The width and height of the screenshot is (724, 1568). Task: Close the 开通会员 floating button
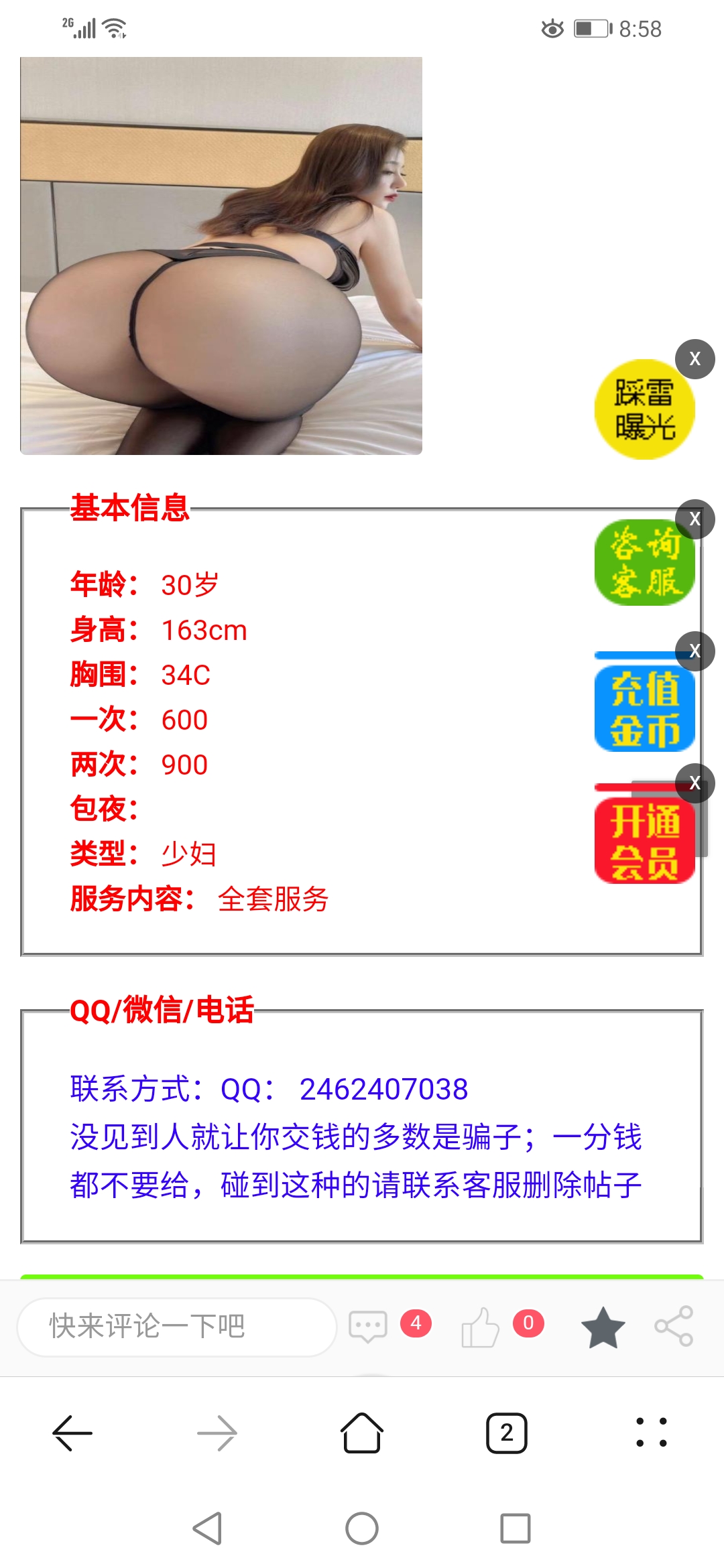point(695,783)
